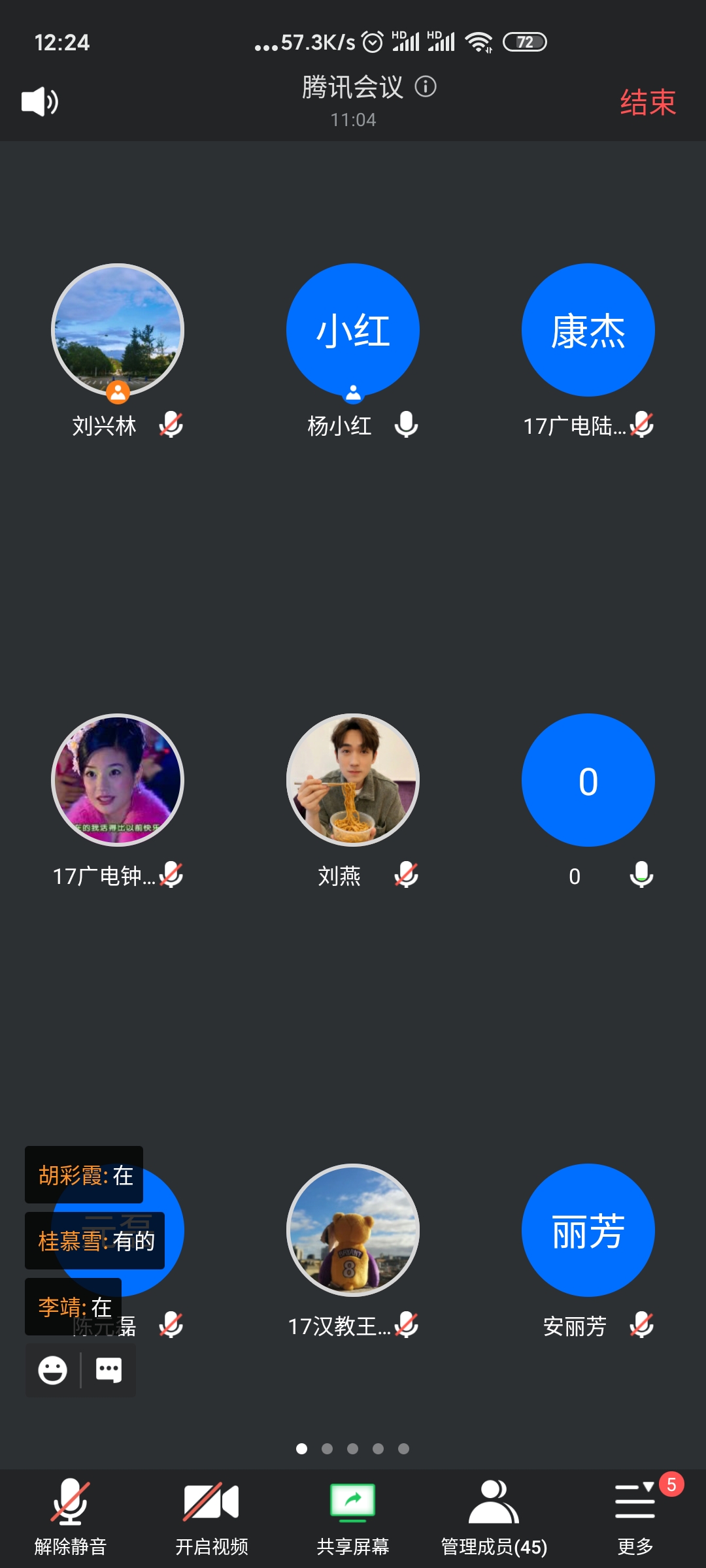Unmute microphone with 解除静音
Screen dimensions: 706x1568
(71, 1517)
